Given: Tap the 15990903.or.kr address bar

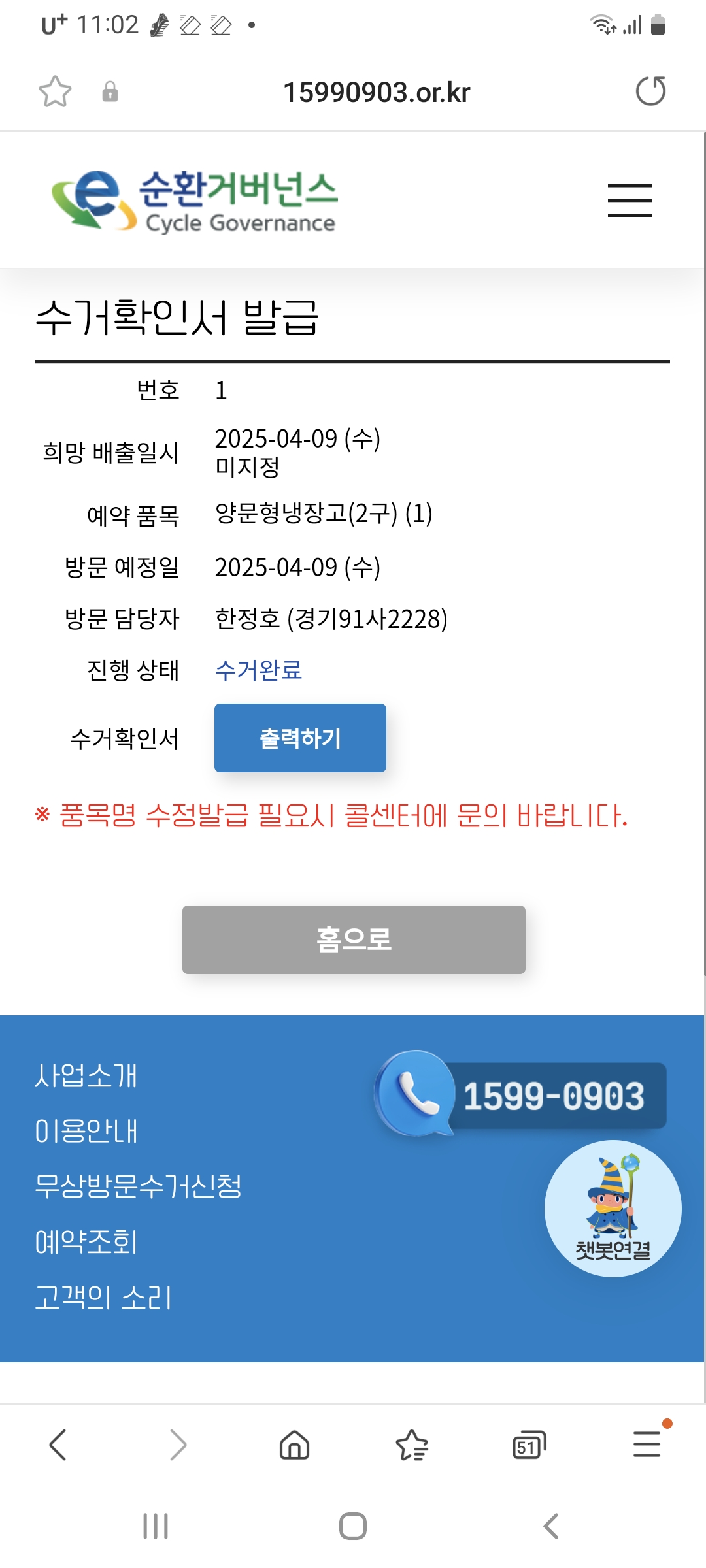Looking at the screenshot, I should (376, 92).
